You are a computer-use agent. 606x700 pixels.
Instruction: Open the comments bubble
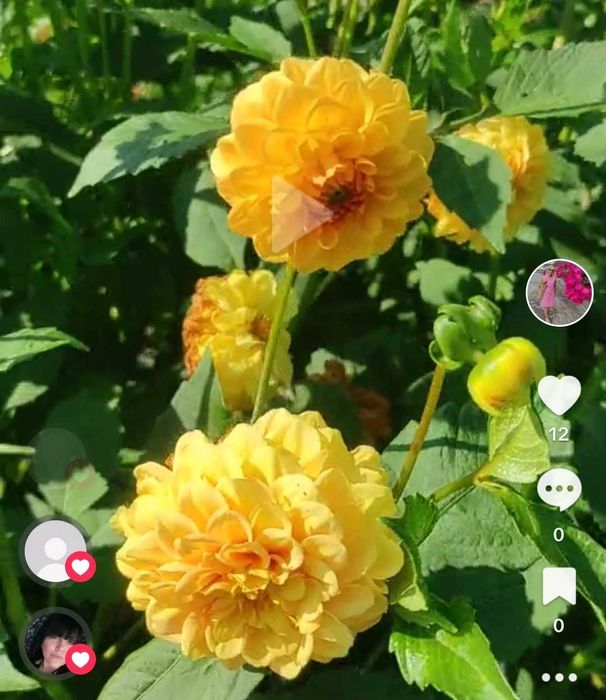click(559, 489)
